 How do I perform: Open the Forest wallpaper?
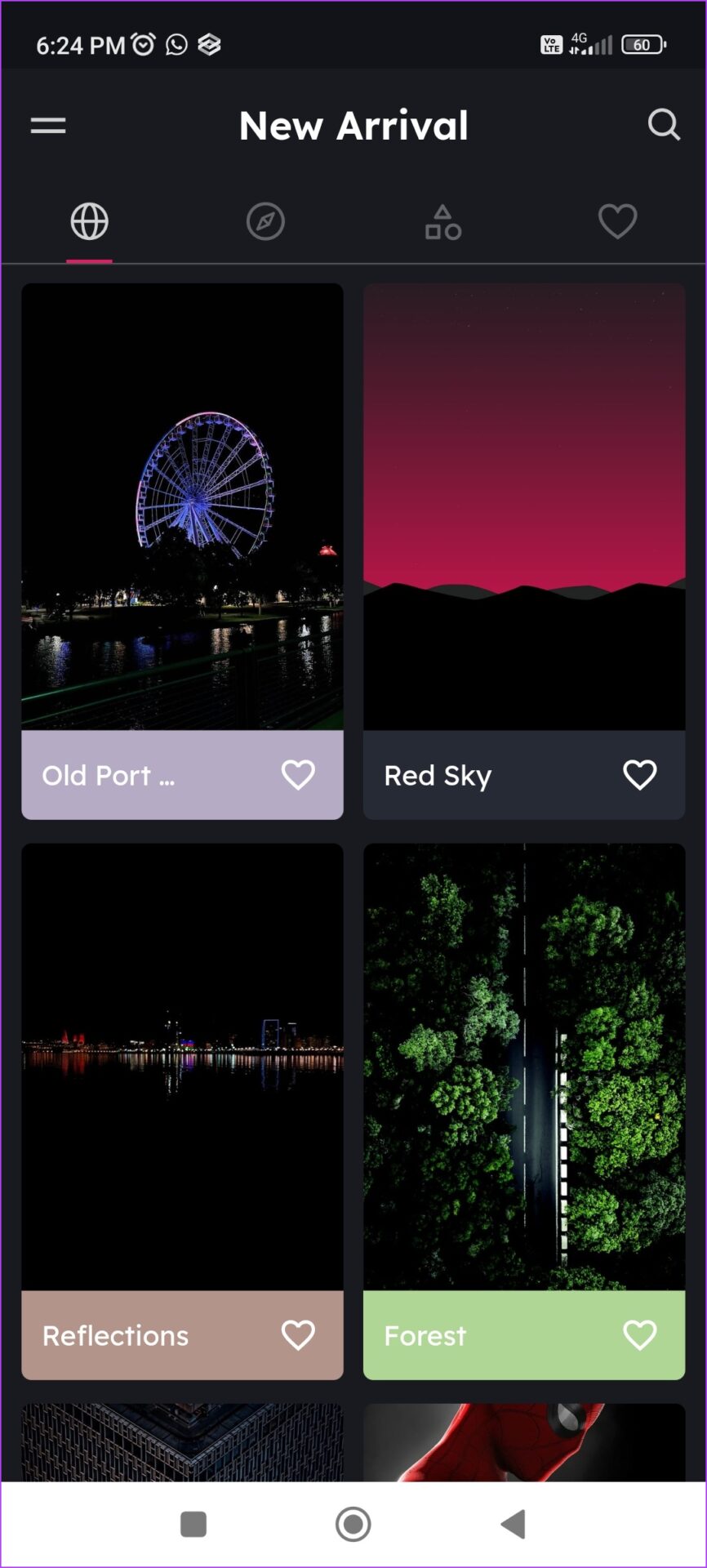pos(523,1067)
